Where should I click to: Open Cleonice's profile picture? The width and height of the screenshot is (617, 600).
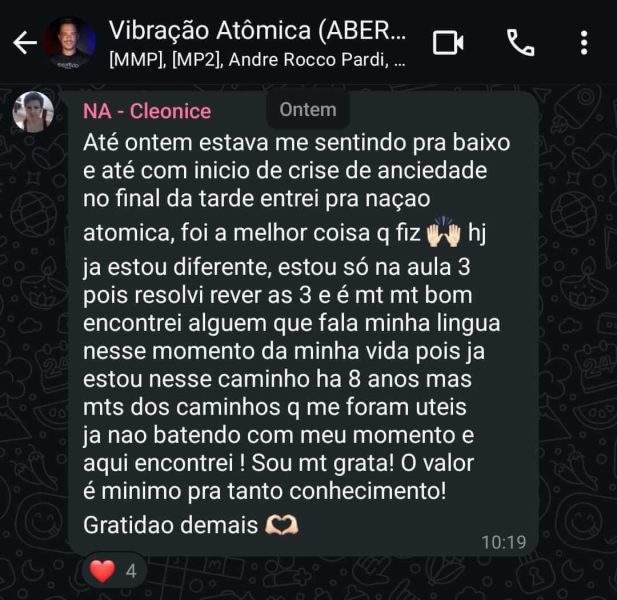click(33, 111)
